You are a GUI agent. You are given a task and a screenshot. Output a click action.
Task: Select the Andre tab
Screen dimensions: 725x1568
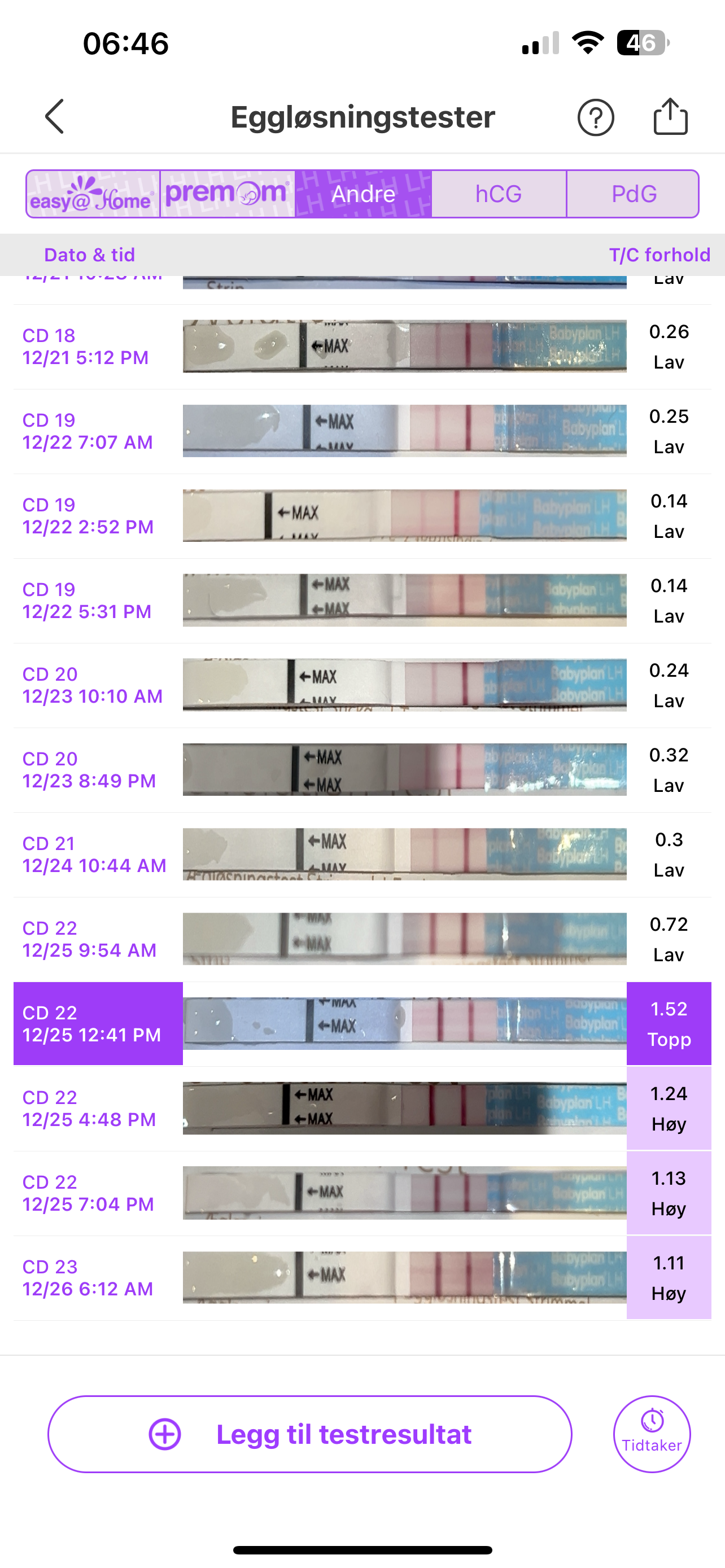tap(364, 194)
